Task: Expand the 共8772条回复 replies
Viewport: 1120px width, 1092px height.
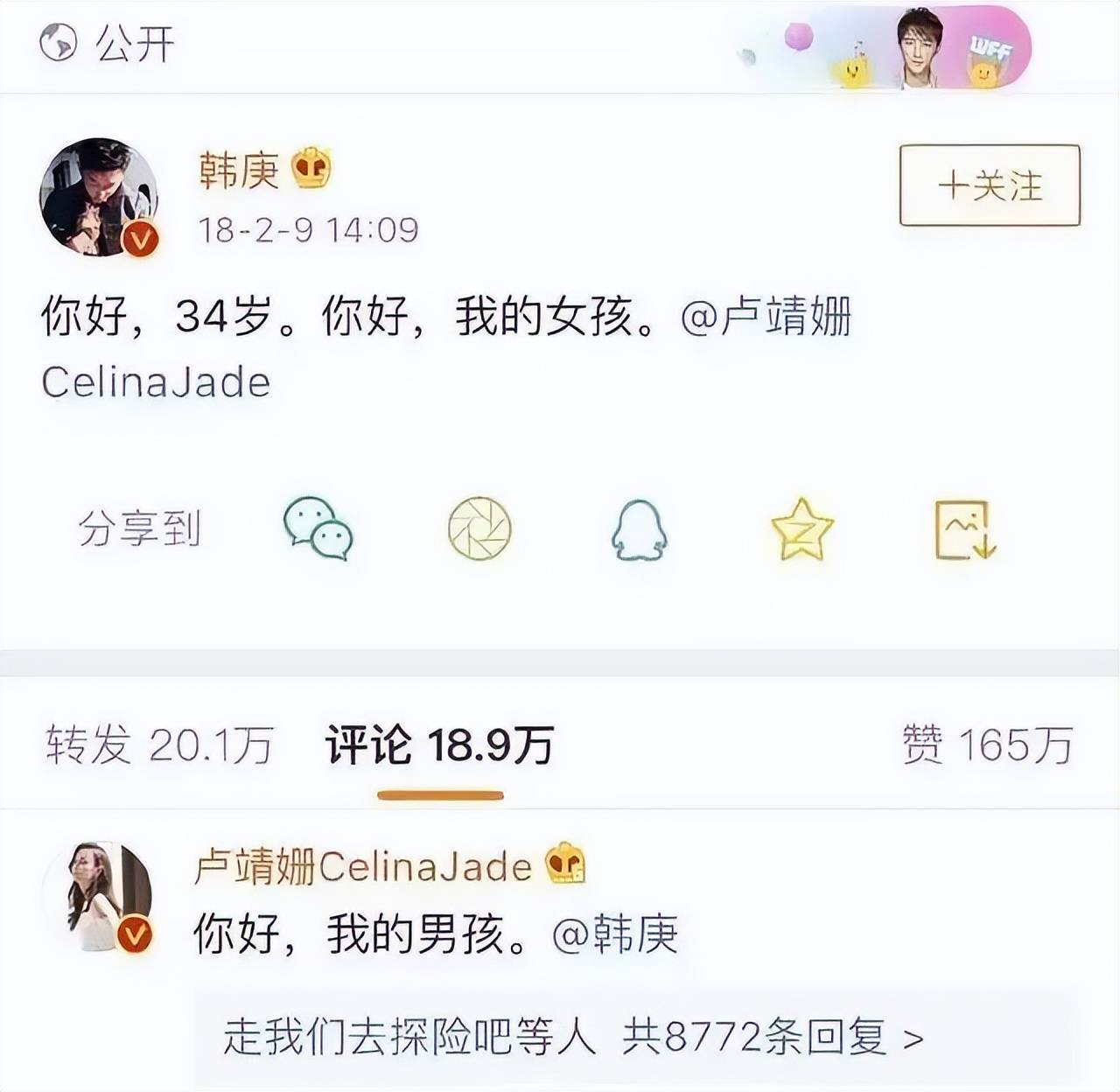Action: pos(771,1039)
